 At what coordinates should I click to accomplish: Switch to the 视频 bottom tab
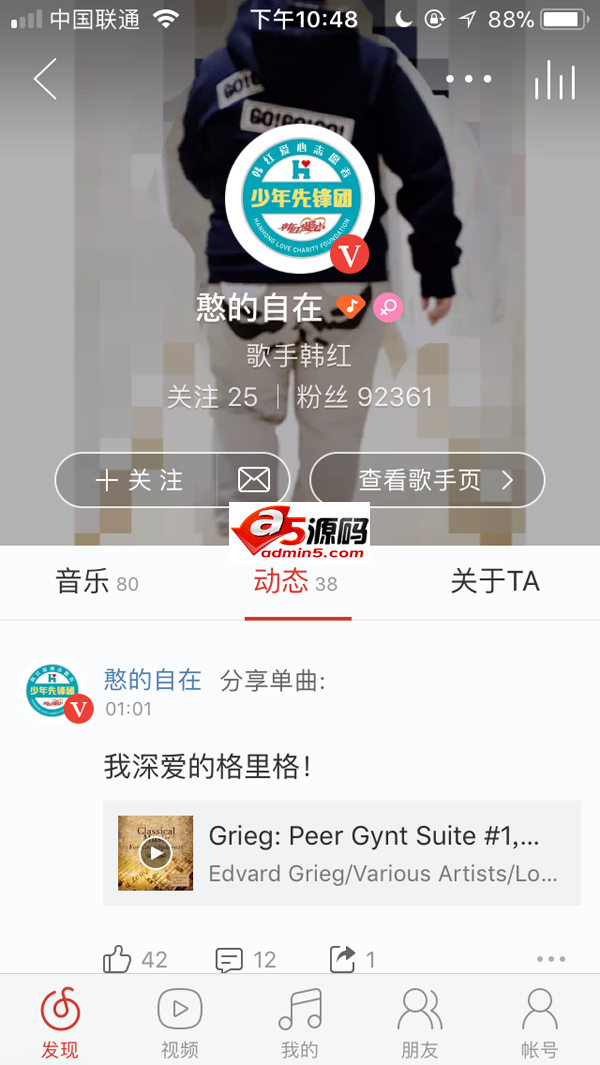[180, 1022]
